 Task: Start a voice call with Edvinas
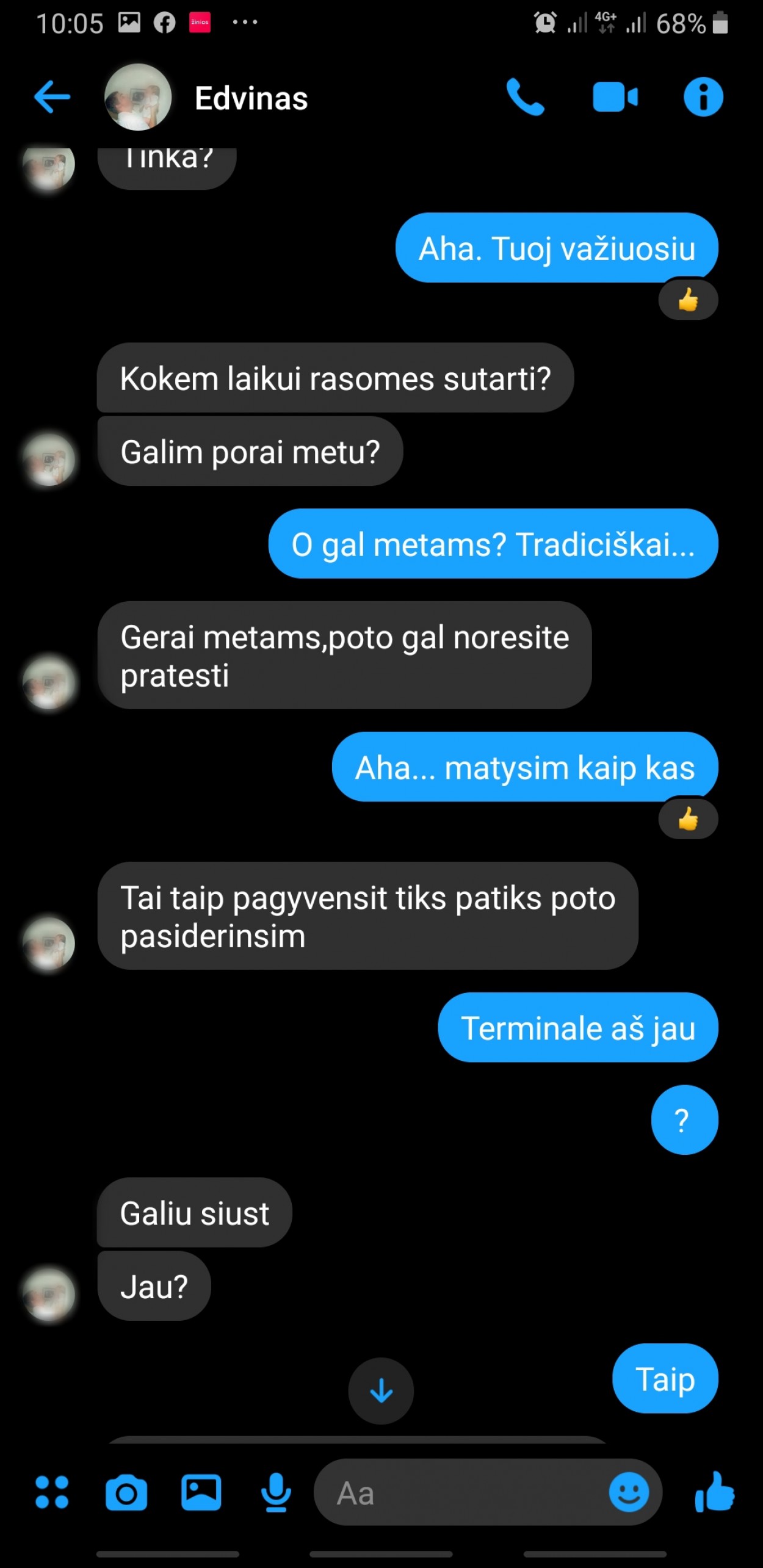coord(525,97)
